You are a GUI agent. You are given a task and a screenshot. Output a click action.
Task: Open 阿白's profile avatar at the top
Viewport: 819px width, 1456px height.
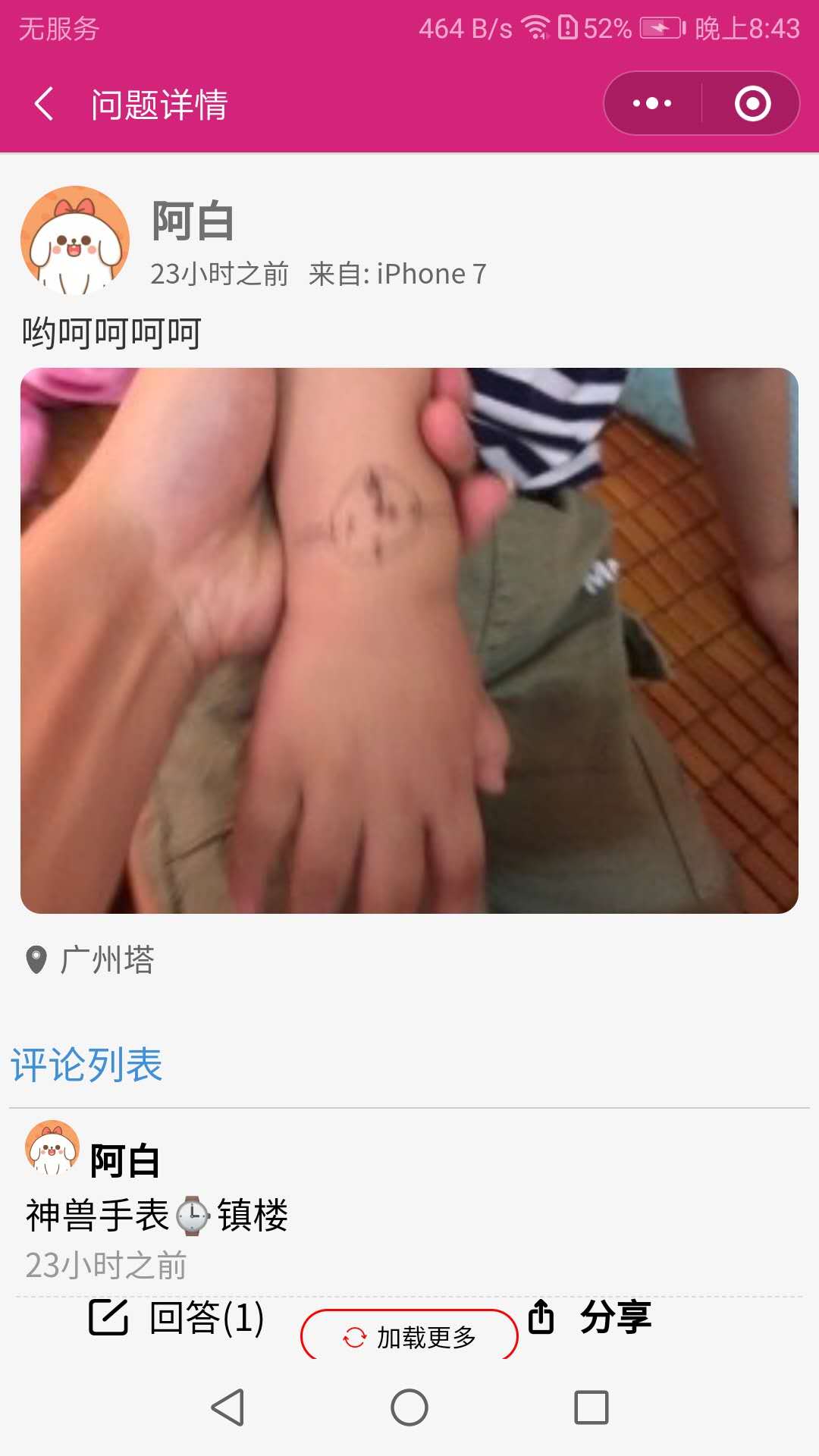75,240
